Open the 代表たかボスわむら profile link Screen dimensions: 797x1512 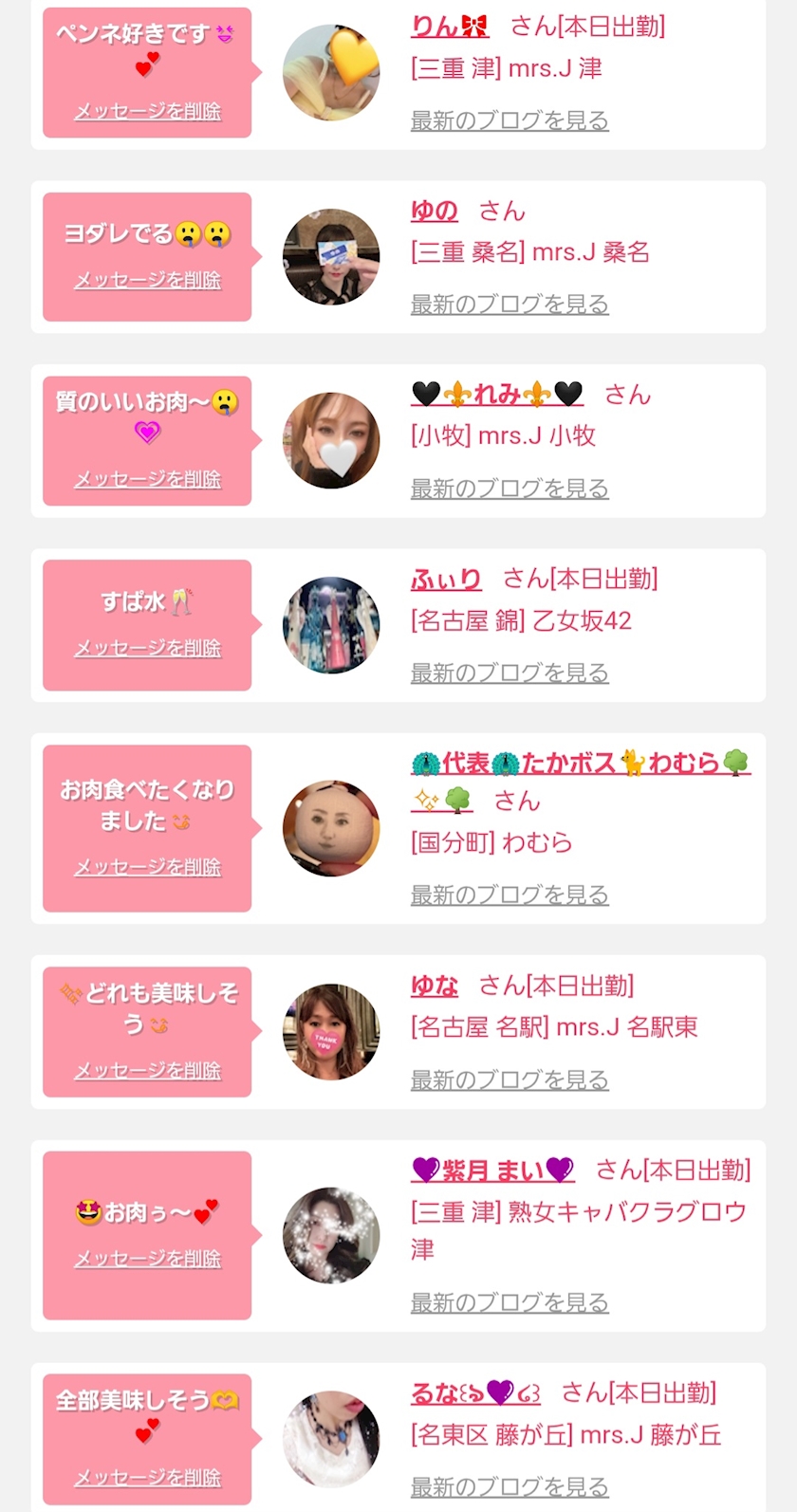click(580, 764)
